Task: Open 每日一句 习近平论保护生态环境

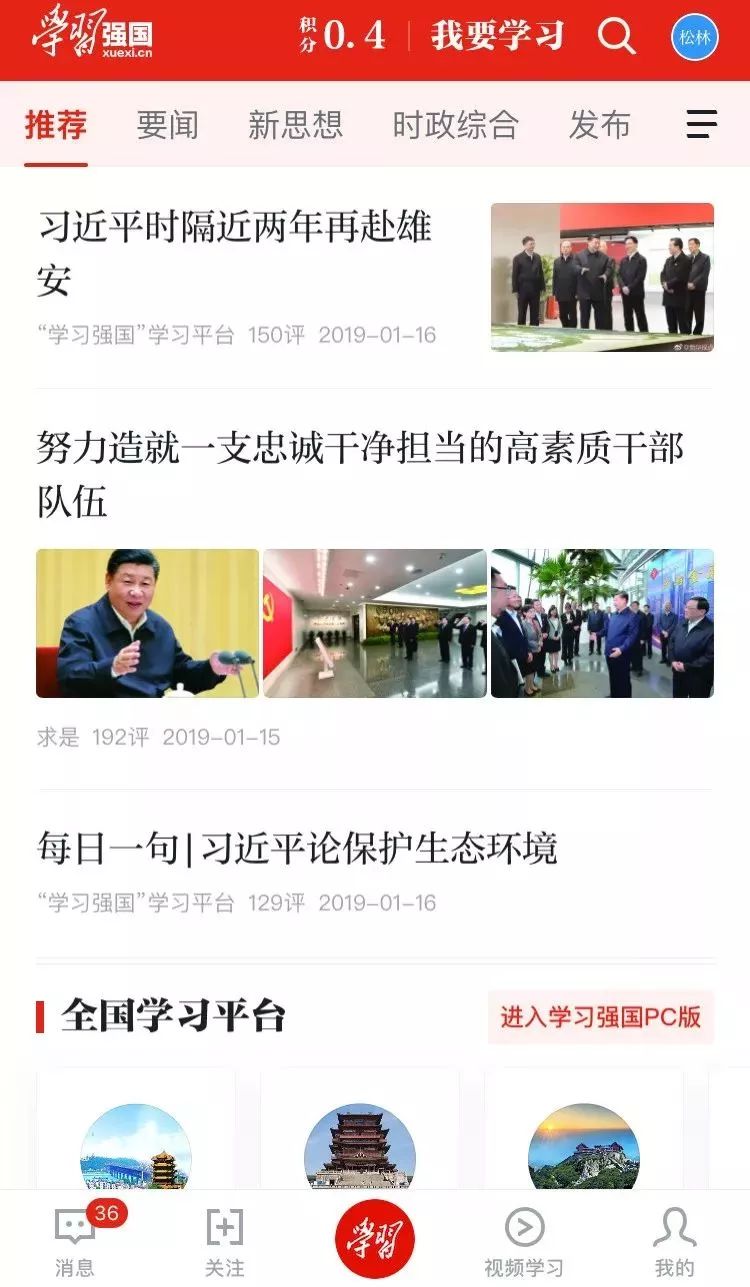Action: click(297, 849)
